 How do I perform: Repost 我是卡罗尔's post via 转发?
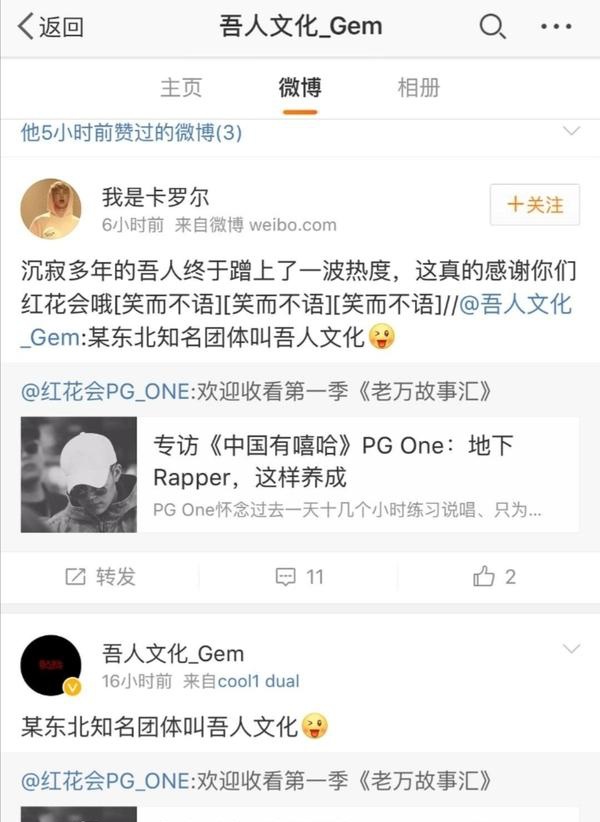(100, 577)
